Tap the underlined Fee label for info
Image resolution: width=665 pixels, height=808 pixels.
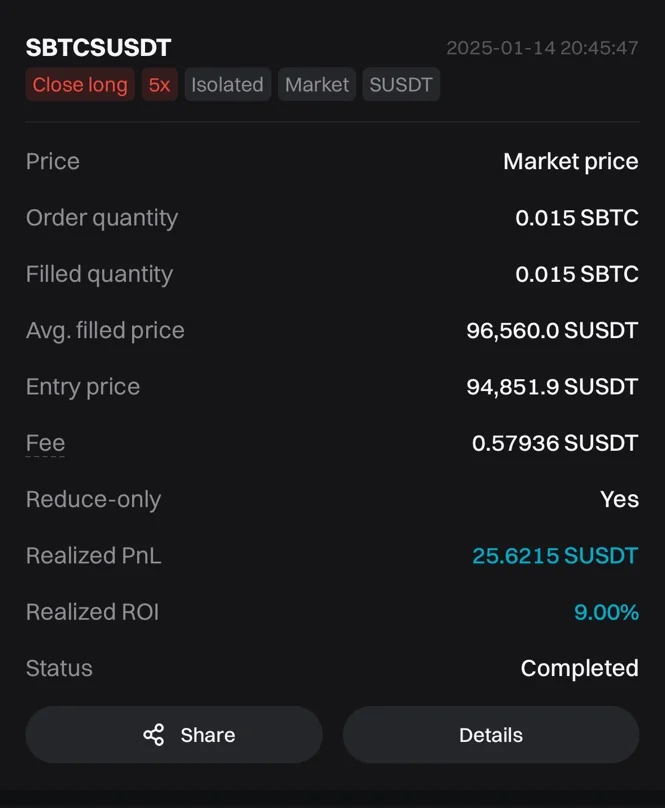coord(45,443)
